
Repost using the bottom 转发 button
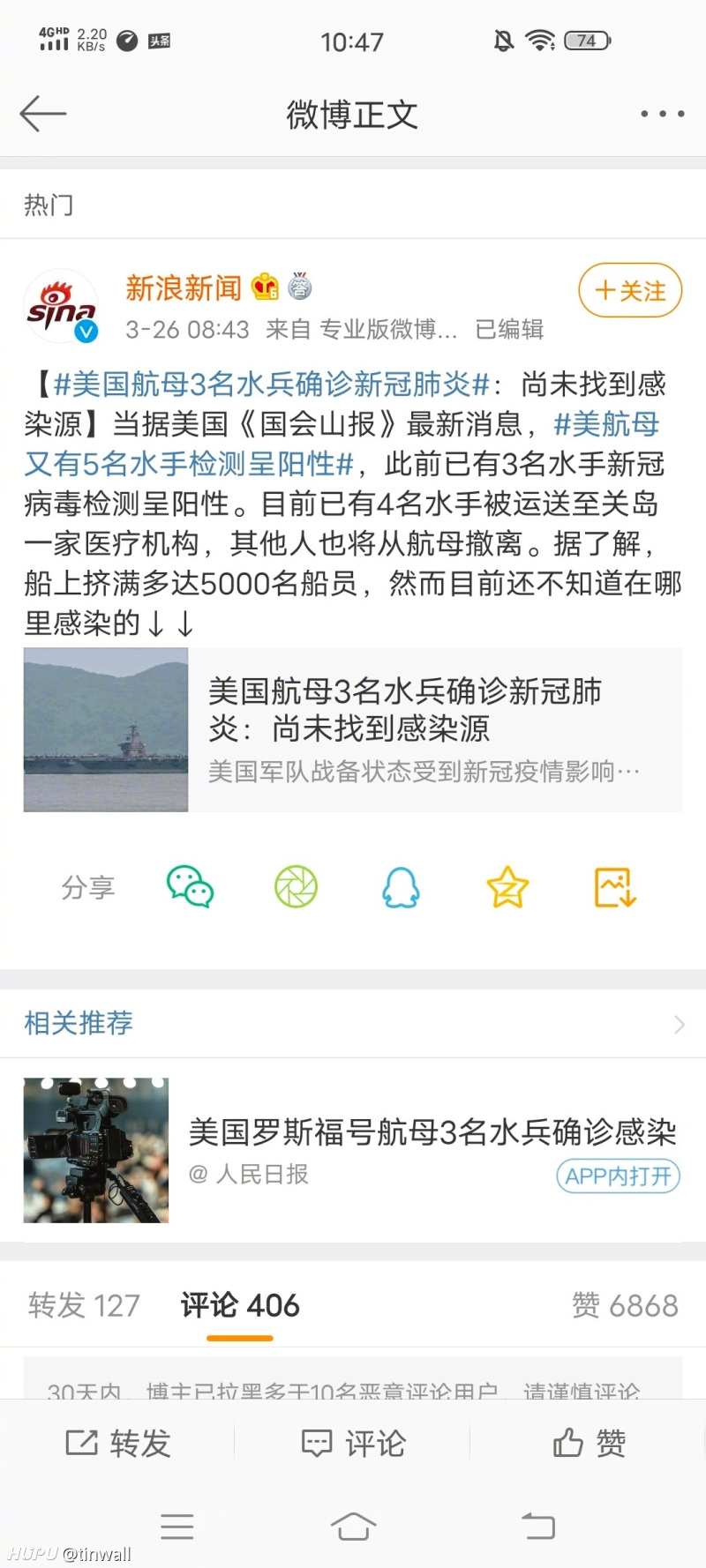(x=117, y=1444)
